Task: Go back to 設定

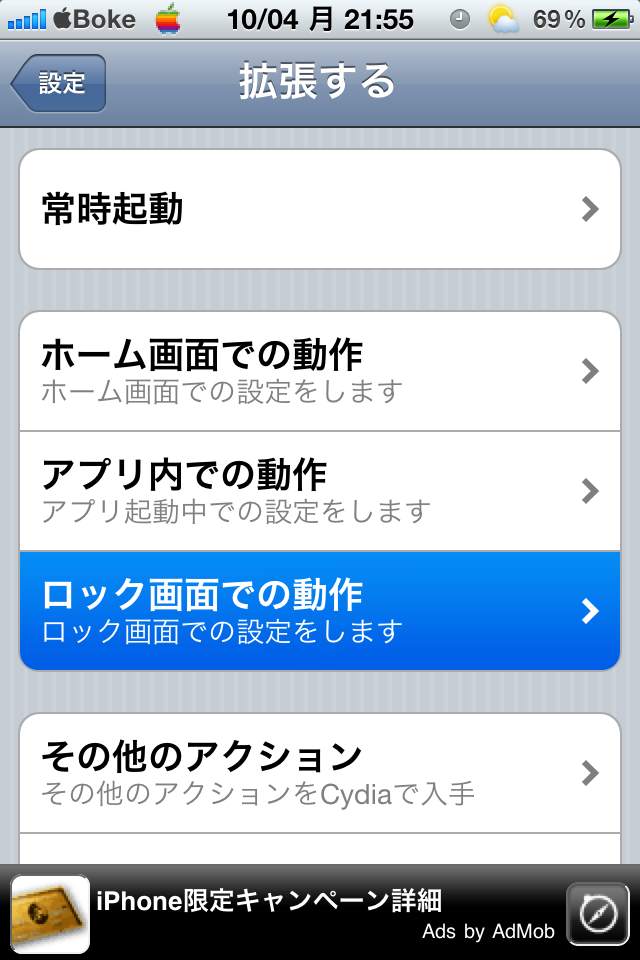Action: coord(60,83)
